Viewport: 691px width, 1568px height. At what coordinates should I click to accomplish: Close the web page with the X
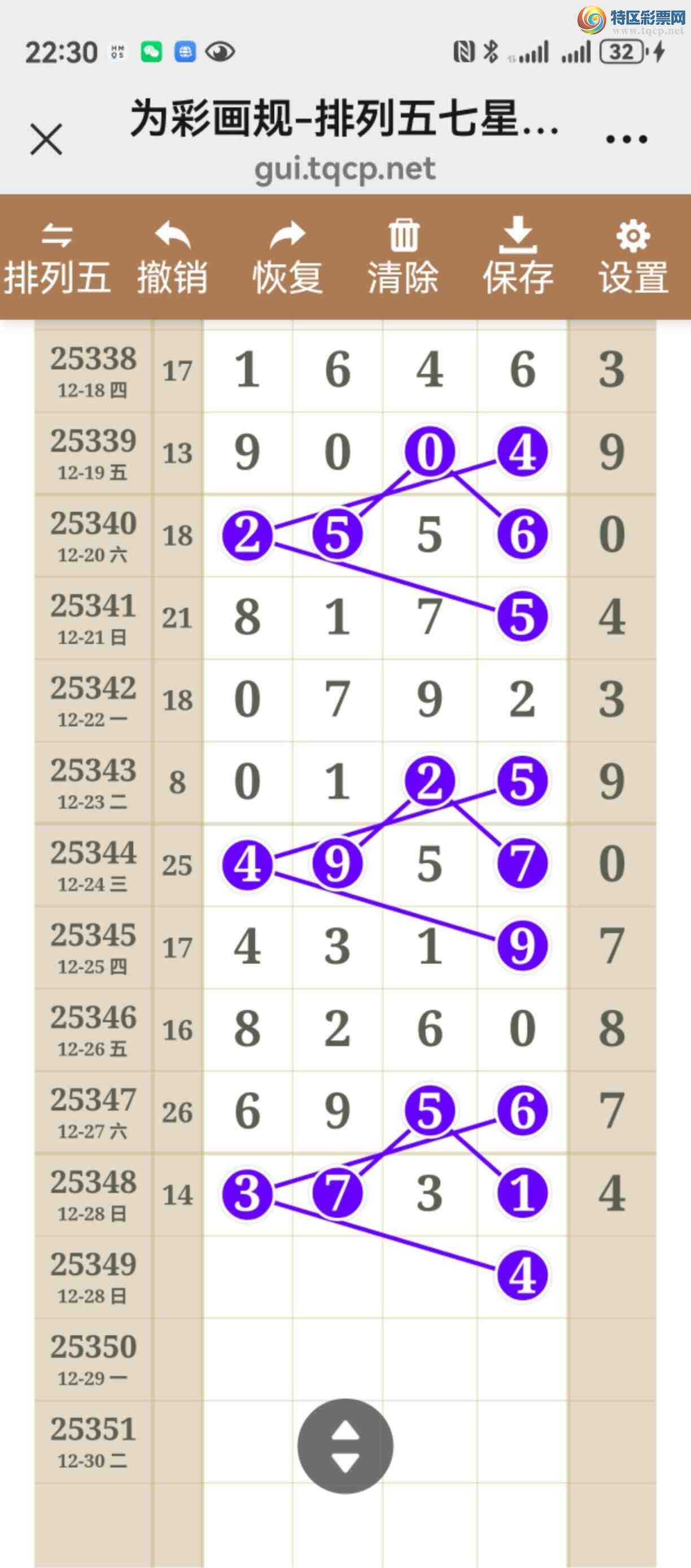[x=46, y=140]
